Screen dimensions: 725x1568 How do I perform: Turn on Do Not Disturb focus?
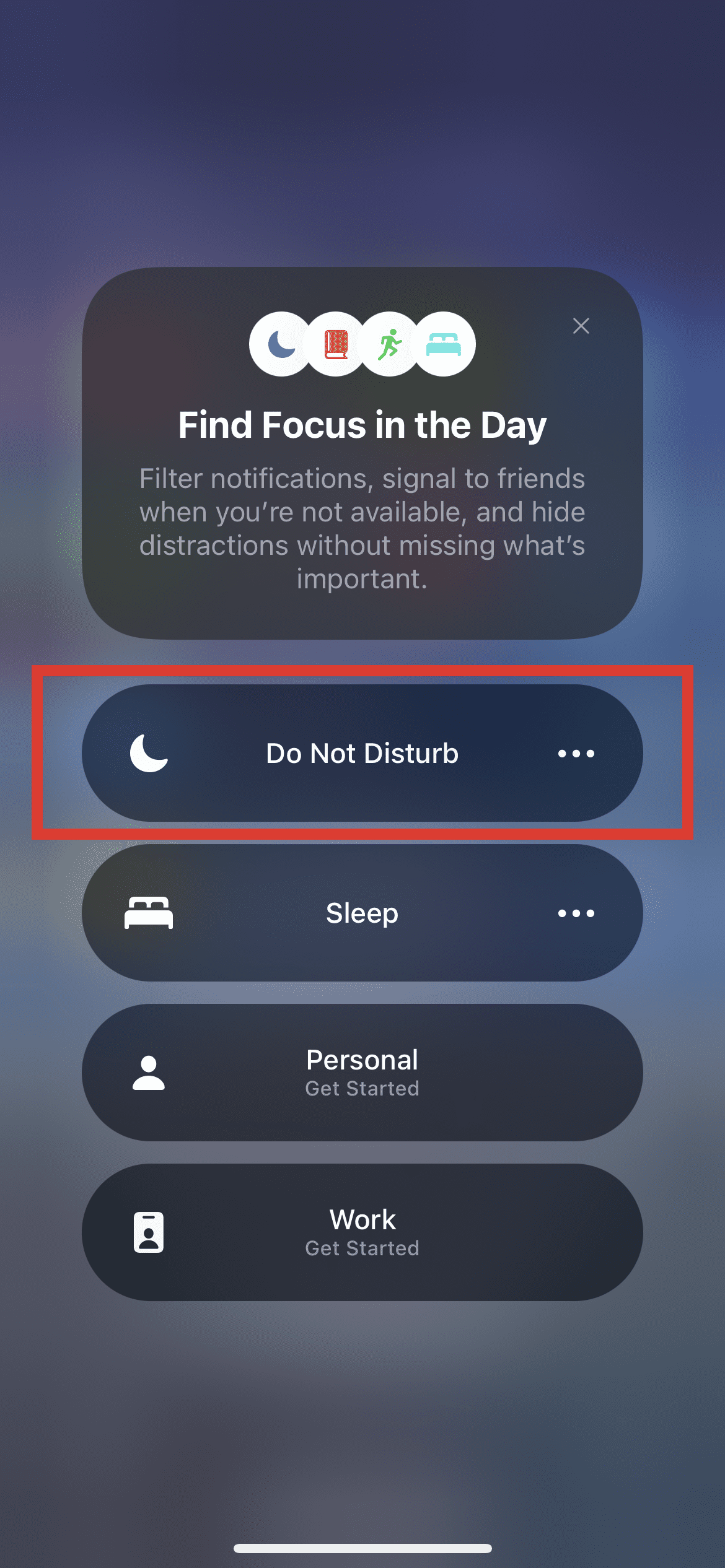362,753
